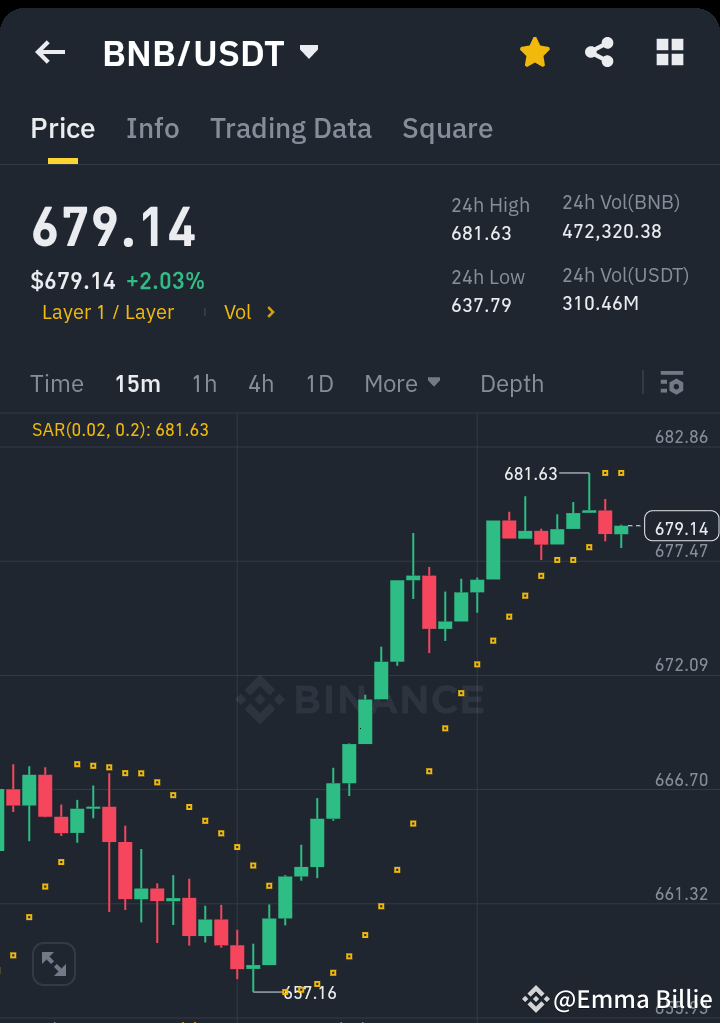
Task: Switch to the Trading Data tab
Action: [291, 128]
